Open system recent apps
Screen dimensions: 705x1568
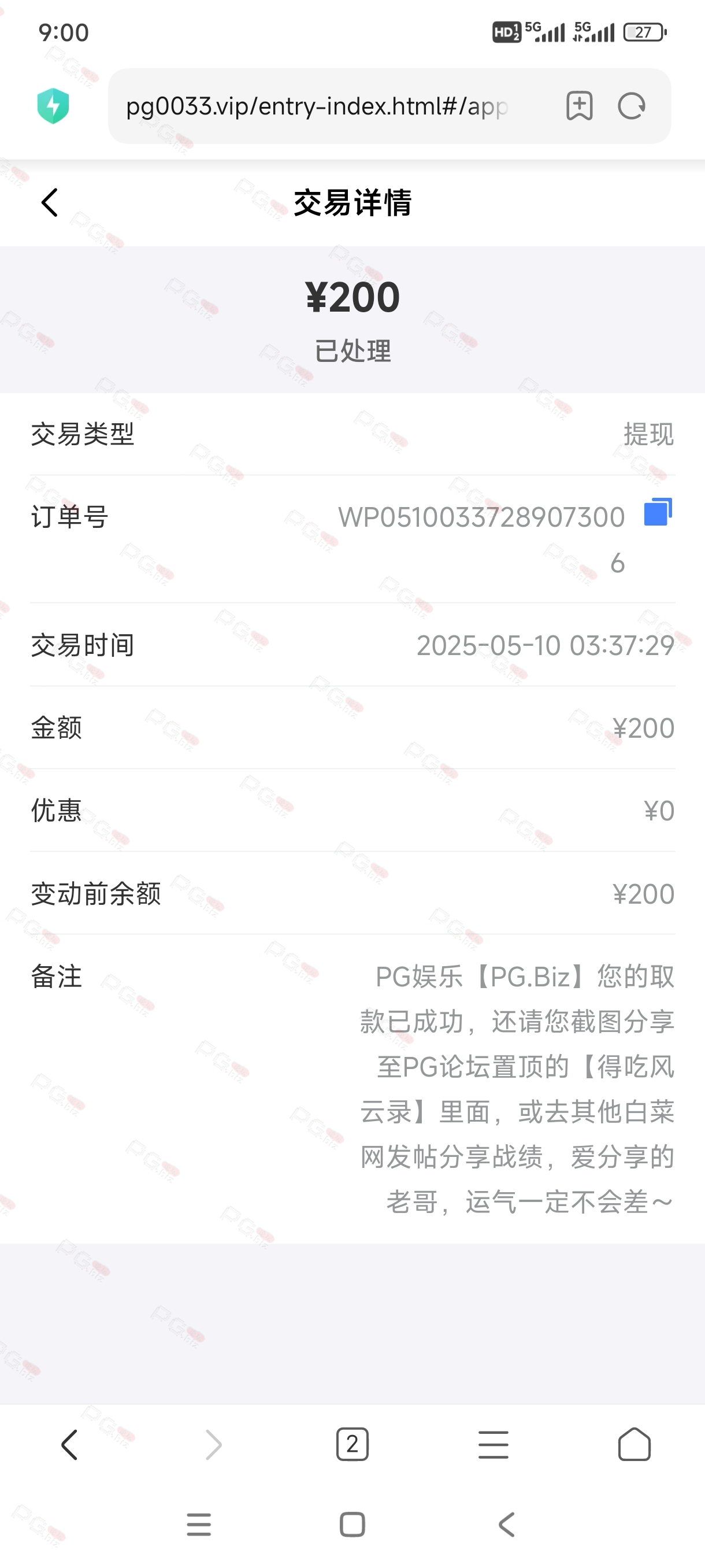[x=199, y=1525]
